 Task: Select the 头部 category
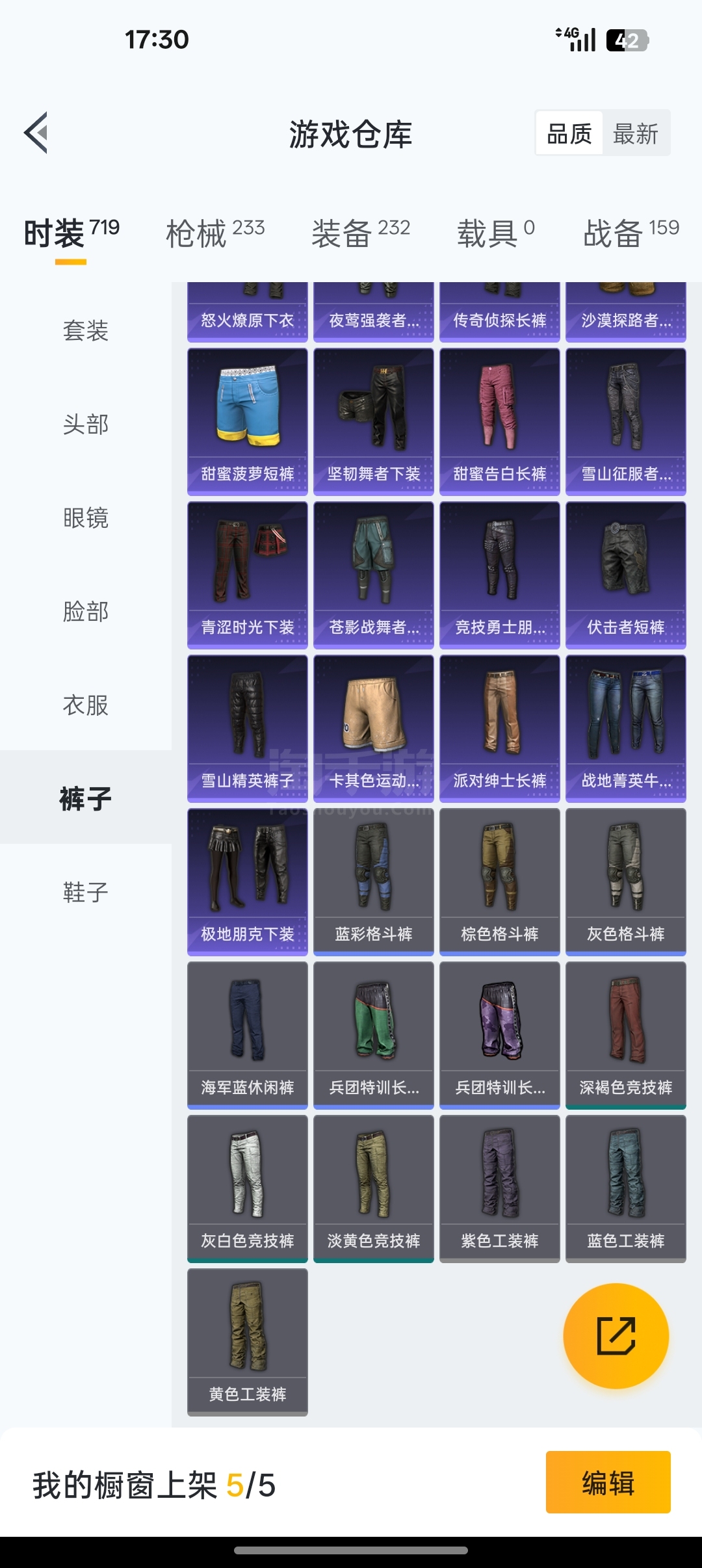pos(85,425)
